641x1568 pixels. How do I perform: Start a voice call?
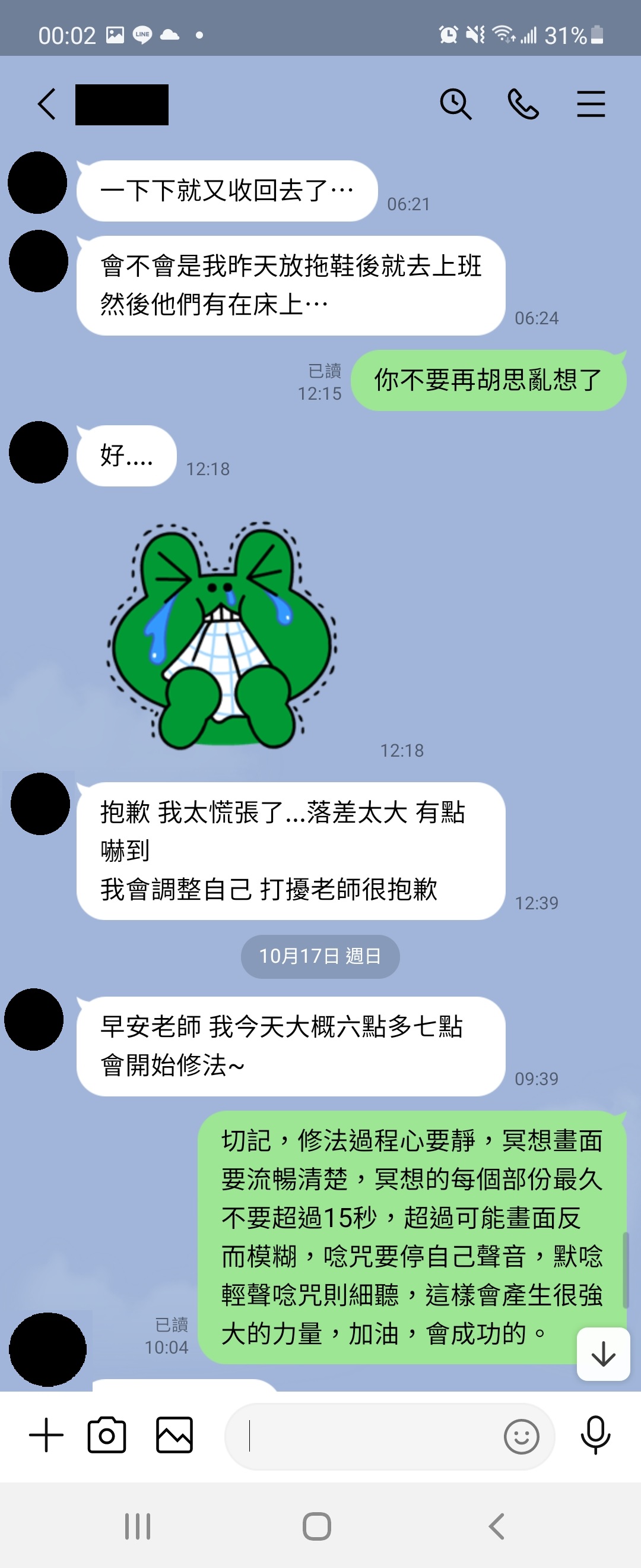tap(523, 104)
